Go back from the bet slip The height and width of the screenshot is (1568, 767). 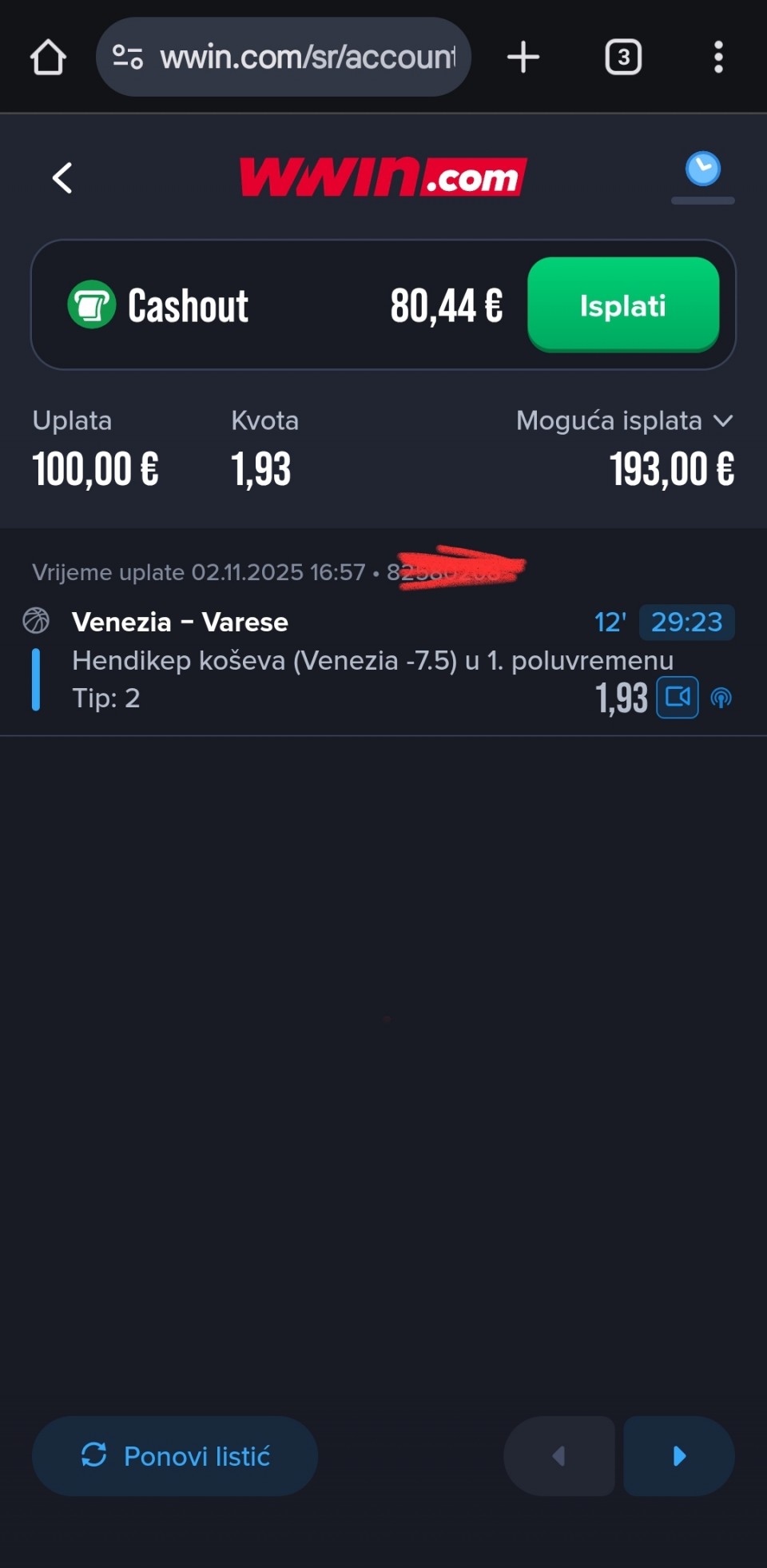[x=62, y=177]
